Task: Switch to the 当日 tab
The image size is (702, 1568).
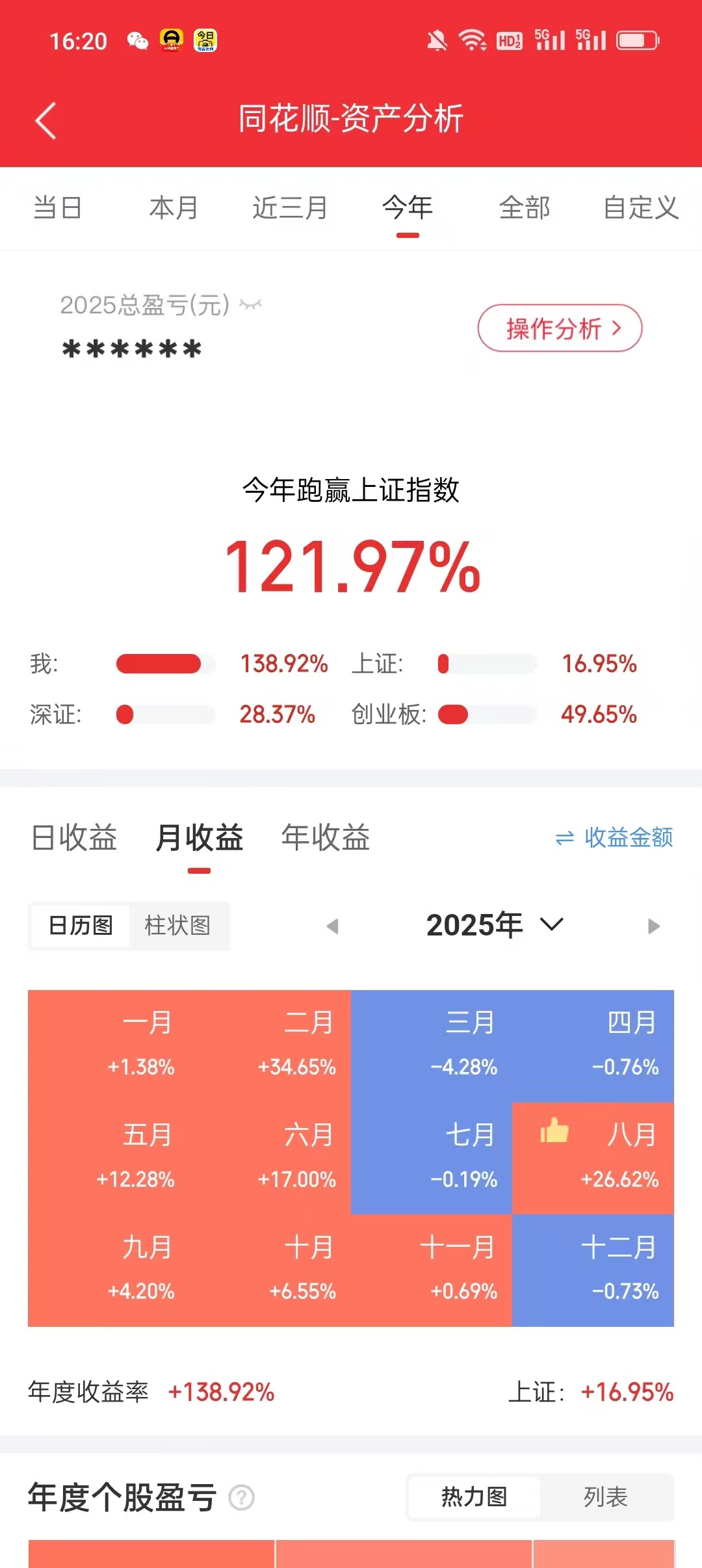Action: point(57,208)
